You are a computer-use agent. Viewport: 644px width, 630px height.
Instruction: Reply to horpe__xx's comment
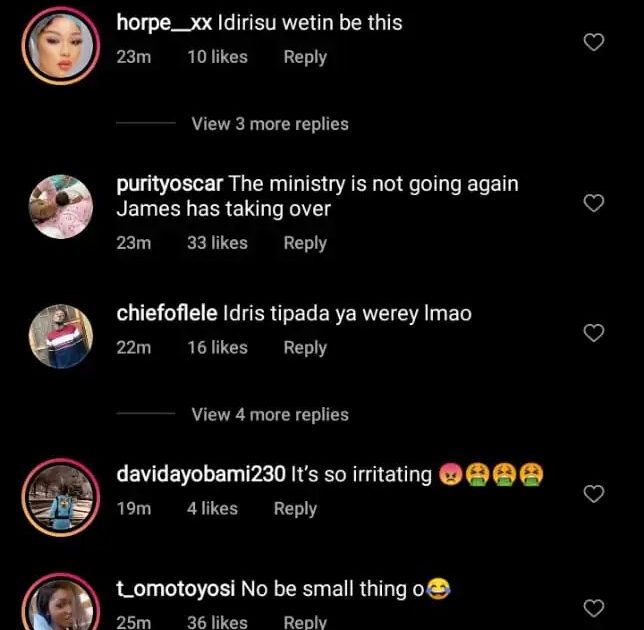pyautogui.click(x=305, y=57)
